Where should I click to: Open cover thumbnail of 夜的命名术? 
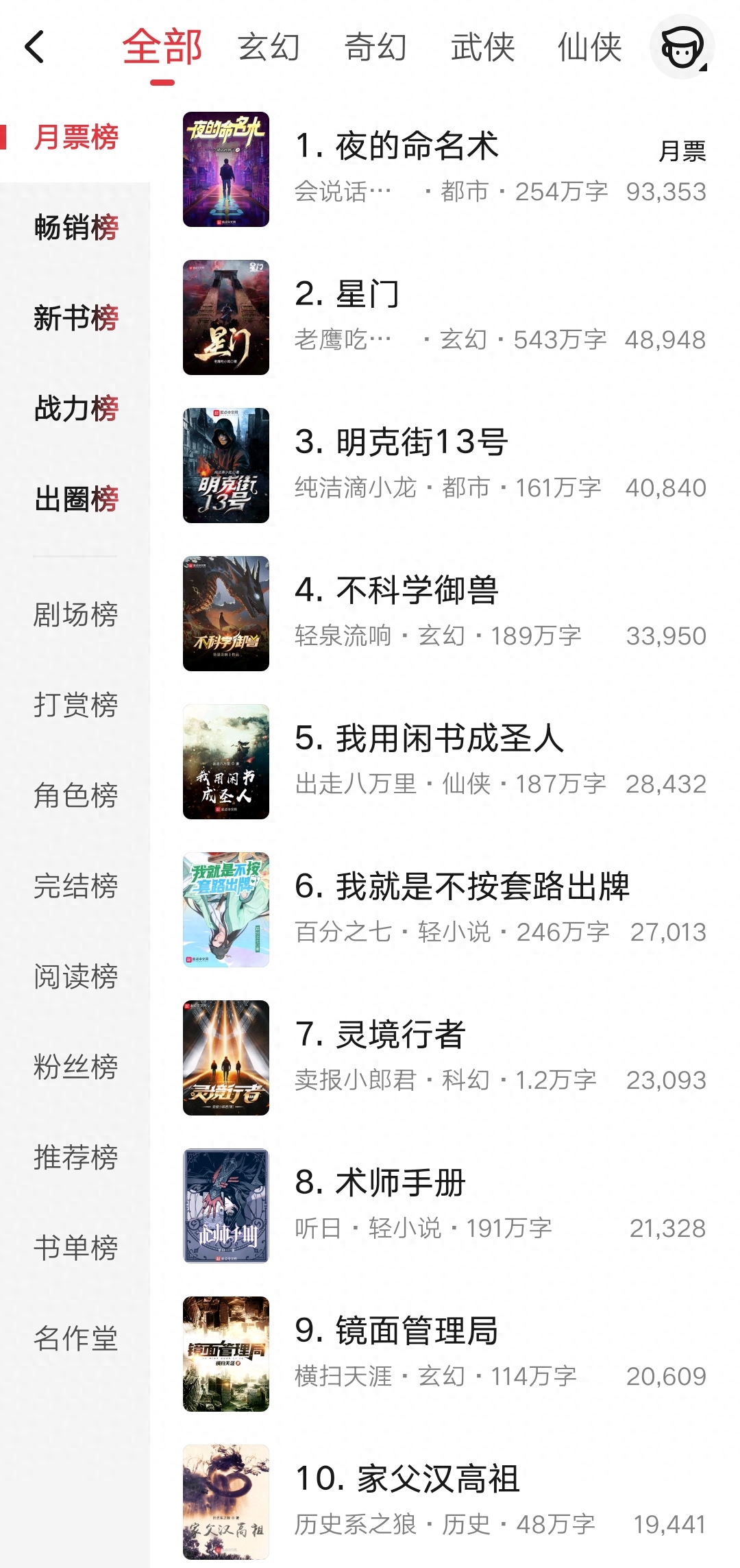point(226,169)
